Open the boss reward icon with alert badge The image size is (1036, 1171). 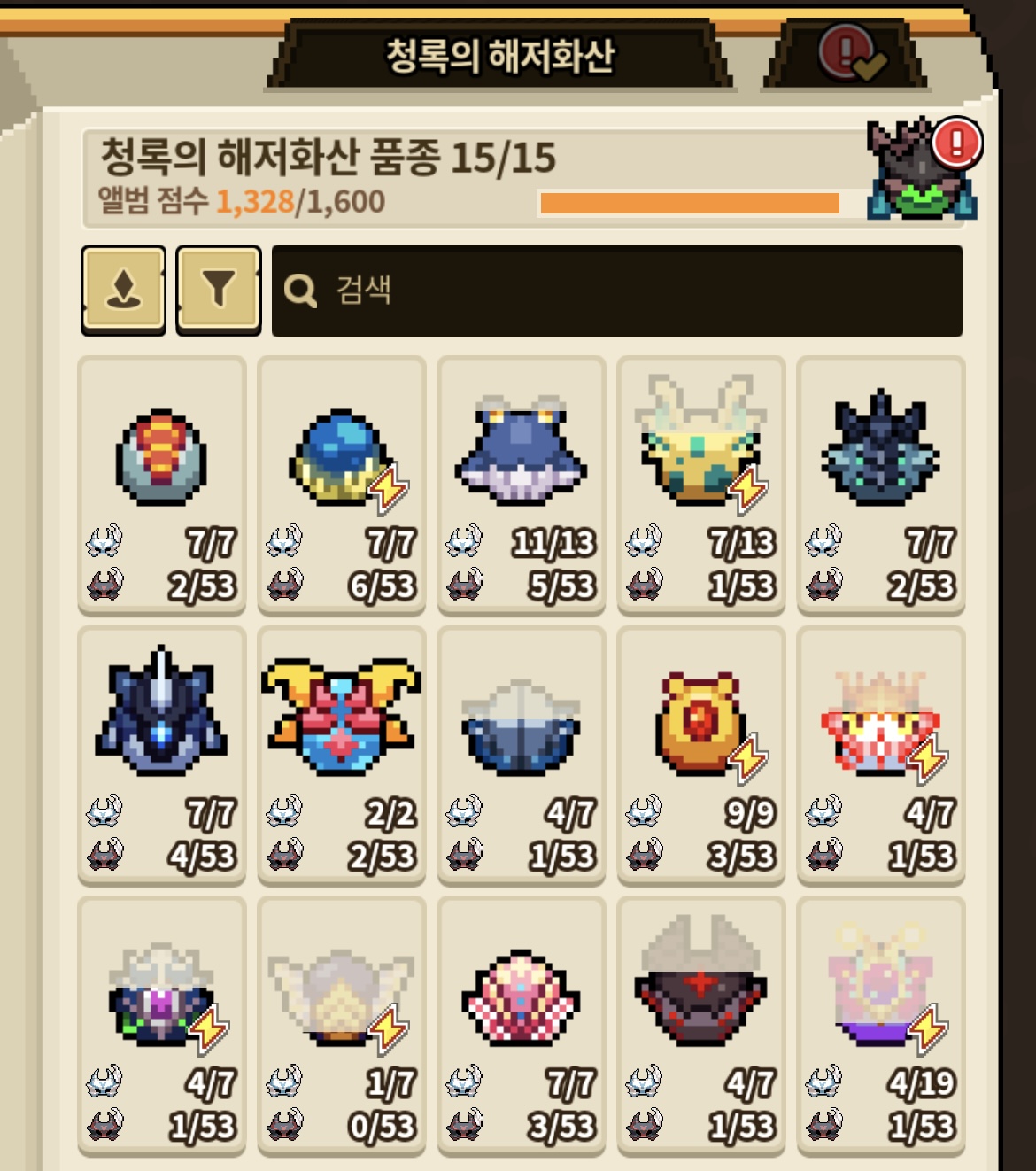pyautogui.click(x=923, y=170)
